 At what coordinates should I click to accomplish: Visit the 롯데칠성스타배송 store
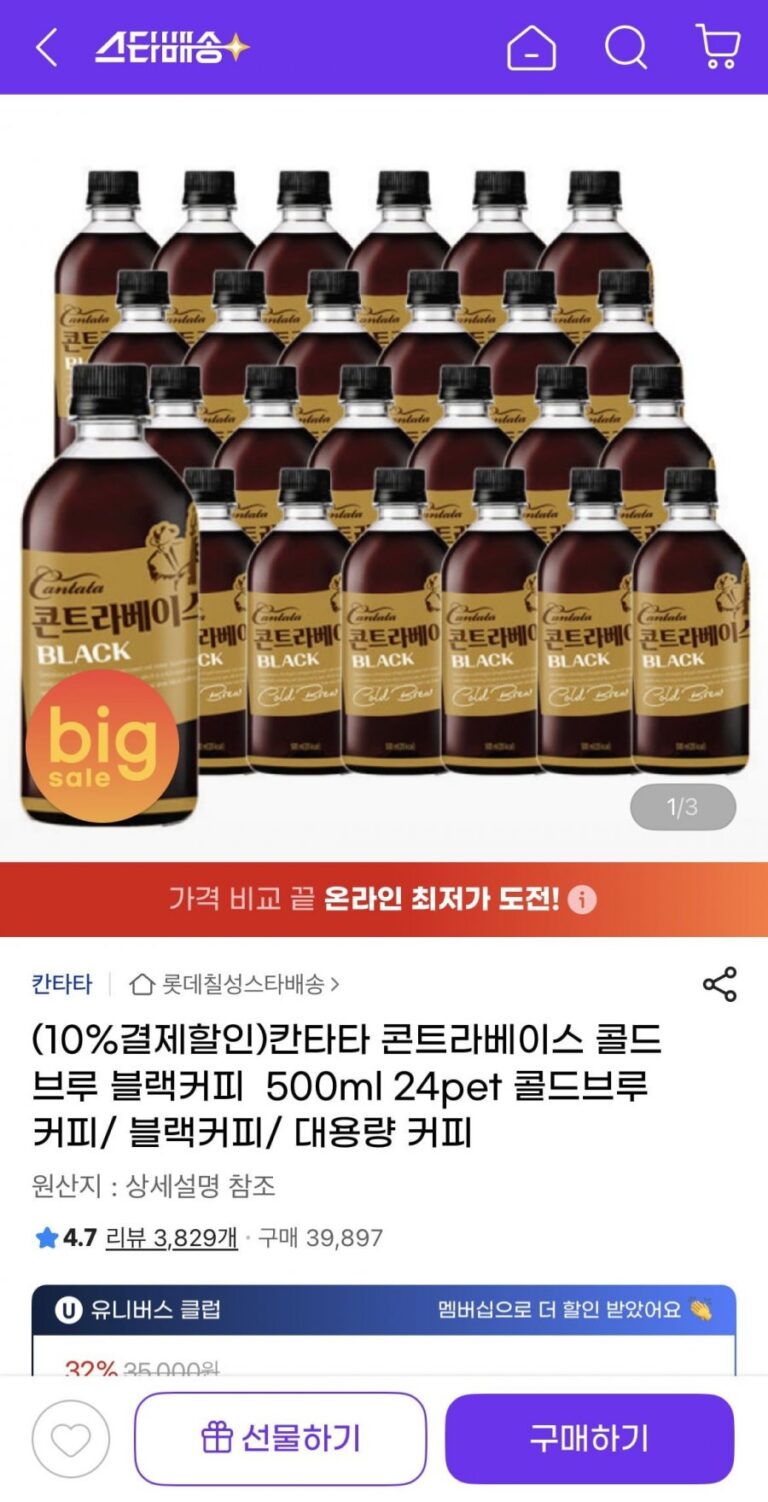[x=236, y=984]
